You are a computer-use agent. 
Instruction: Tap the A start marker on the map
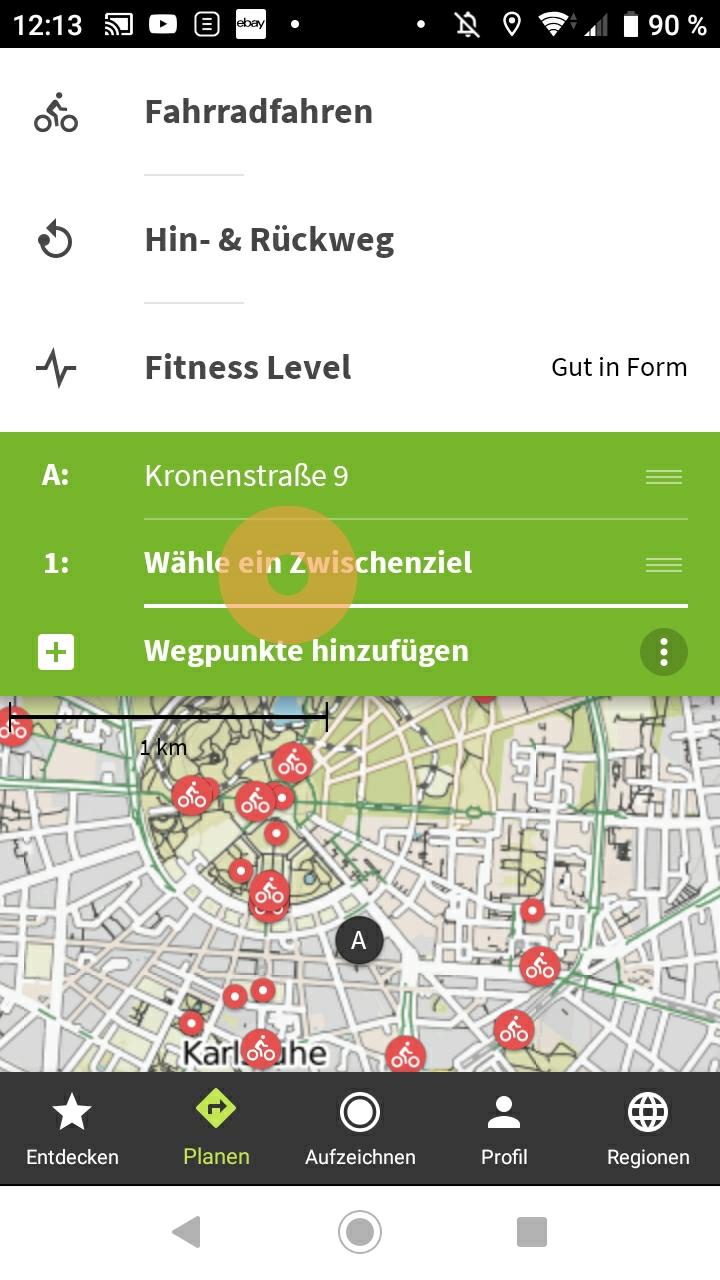(x=359, y=941)
